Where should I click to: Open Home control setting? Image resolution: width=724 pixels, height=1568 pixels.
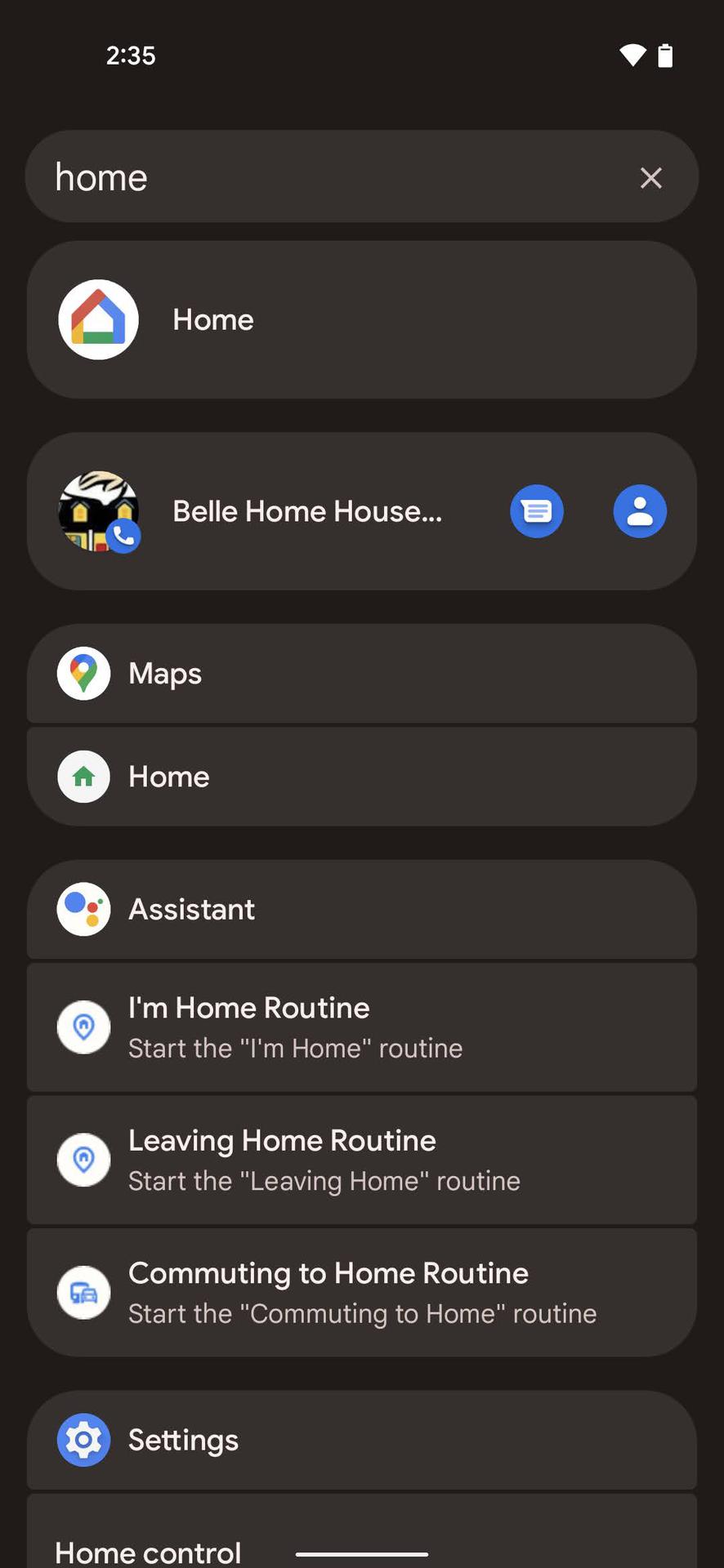(x=149, y=1550)
